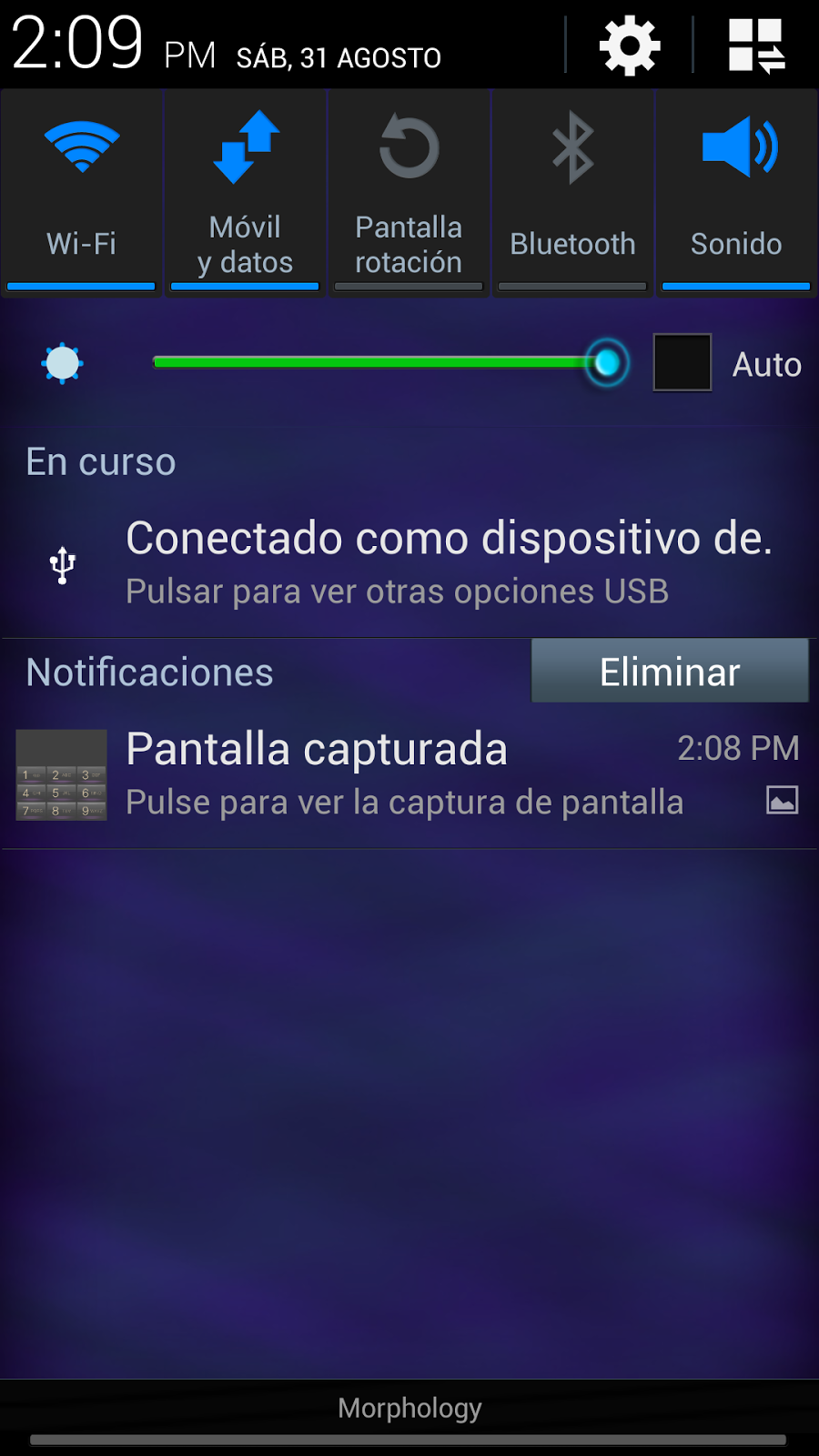Open settings via the gear icon
The image size is (819, 1456).
pos(629,45)
